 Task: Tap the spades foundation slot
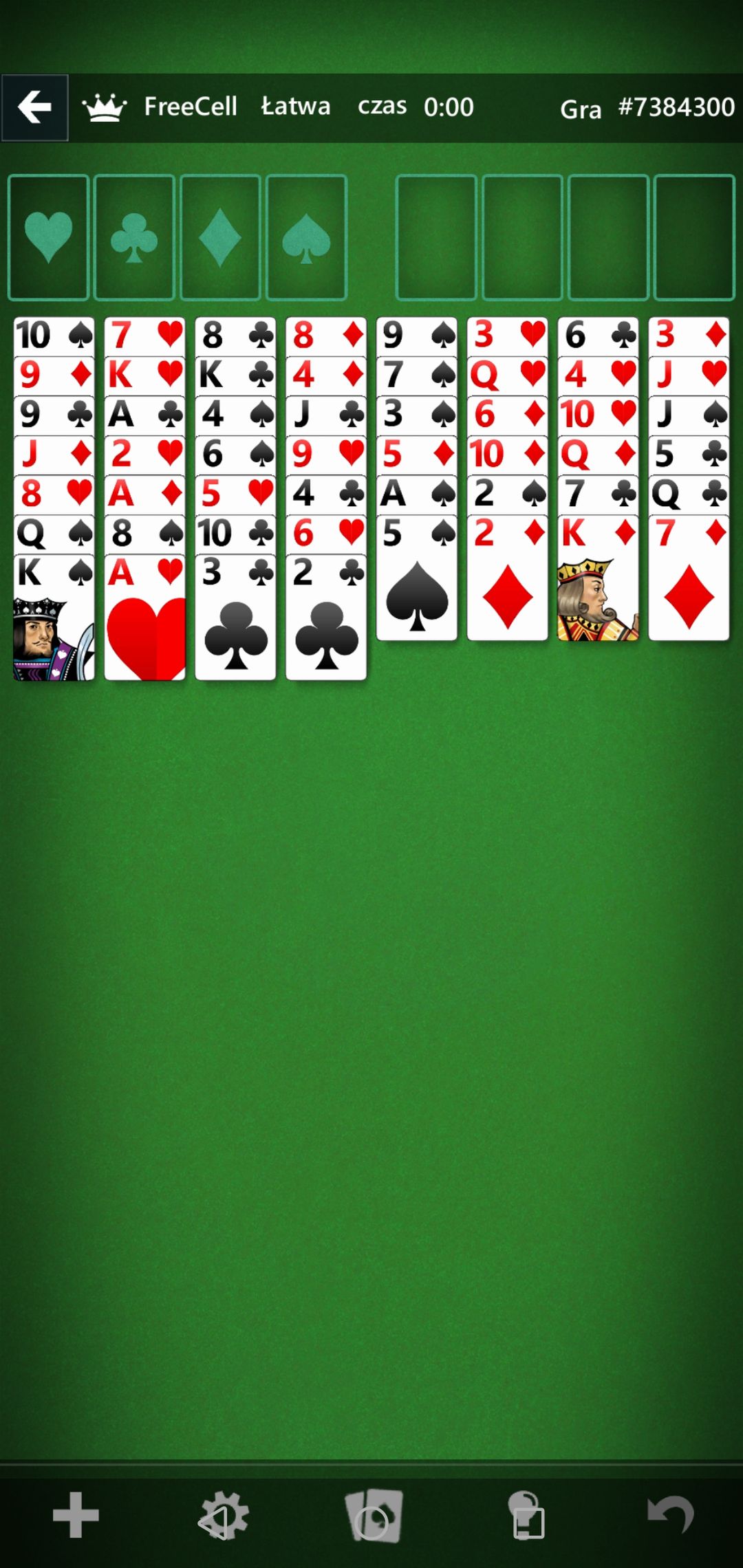click(x=306, y=237)
